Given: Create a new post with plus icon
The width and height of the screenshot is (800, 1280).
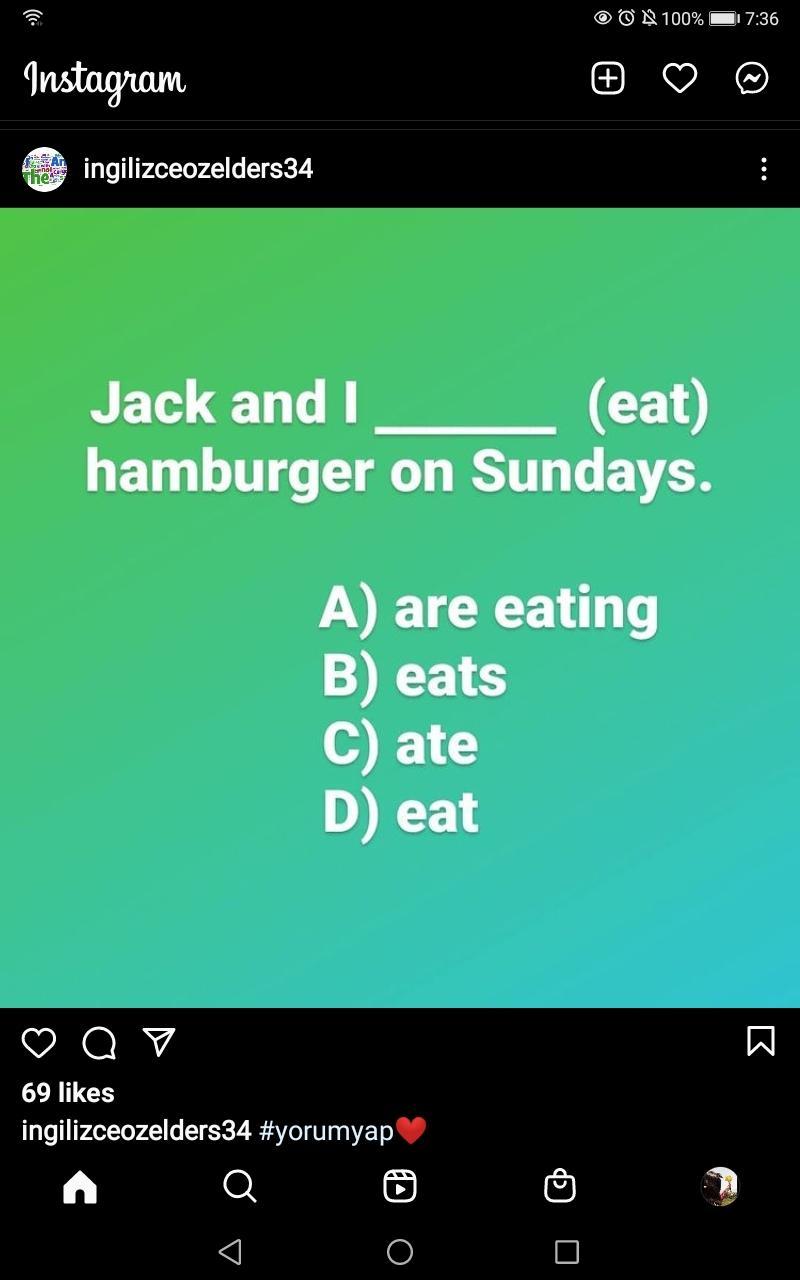Looking at the screenshot, I should tap(608, 78).
